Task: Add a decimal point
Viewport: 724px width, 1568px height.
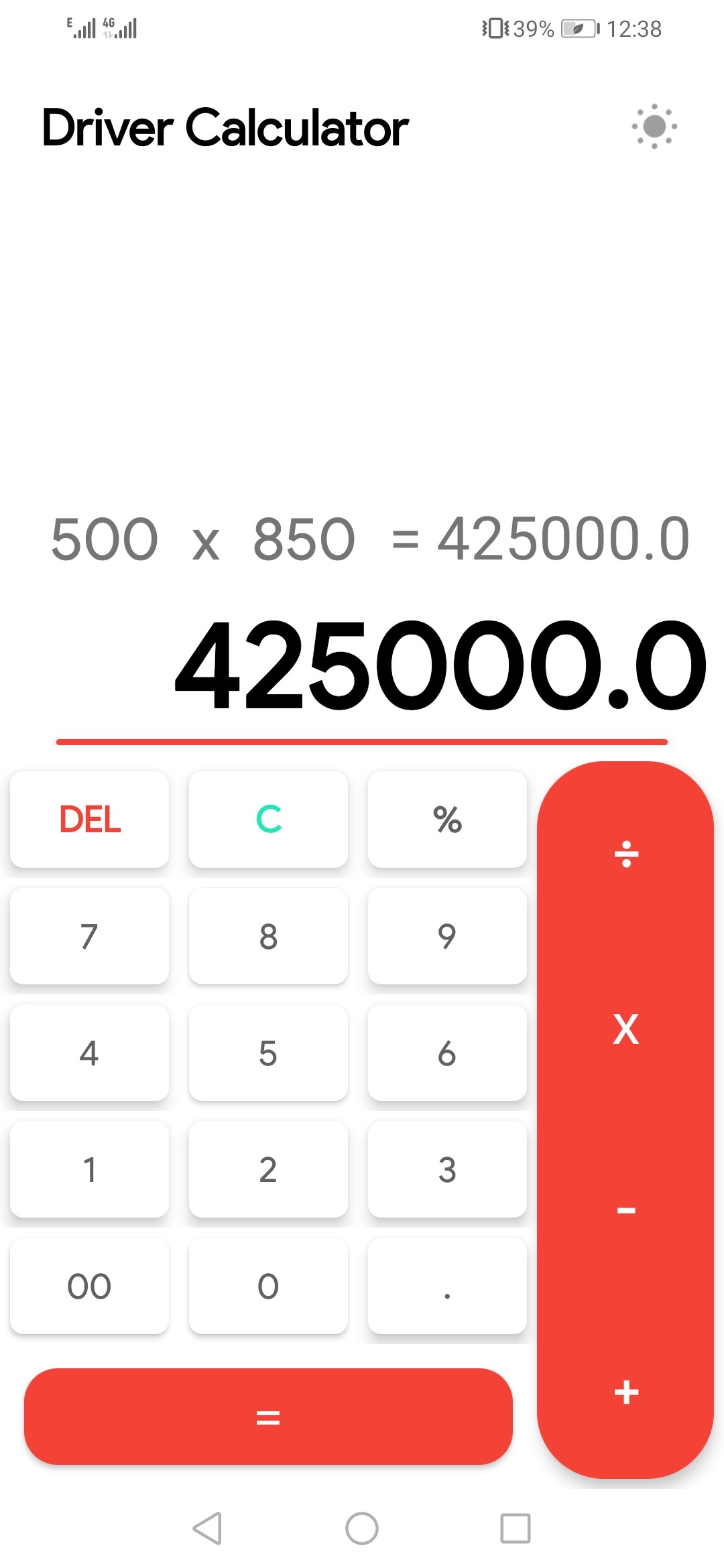Action: [447, 1286]
